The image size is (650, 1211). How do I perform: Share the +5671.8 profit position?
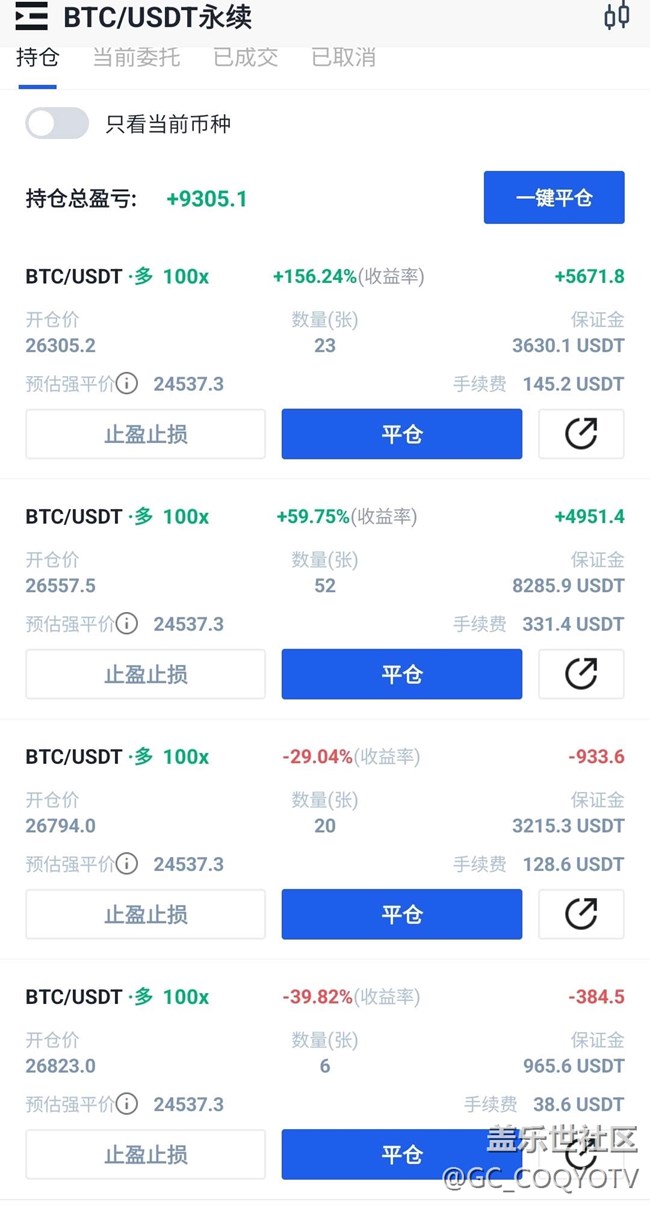click(x=581, y=434)
